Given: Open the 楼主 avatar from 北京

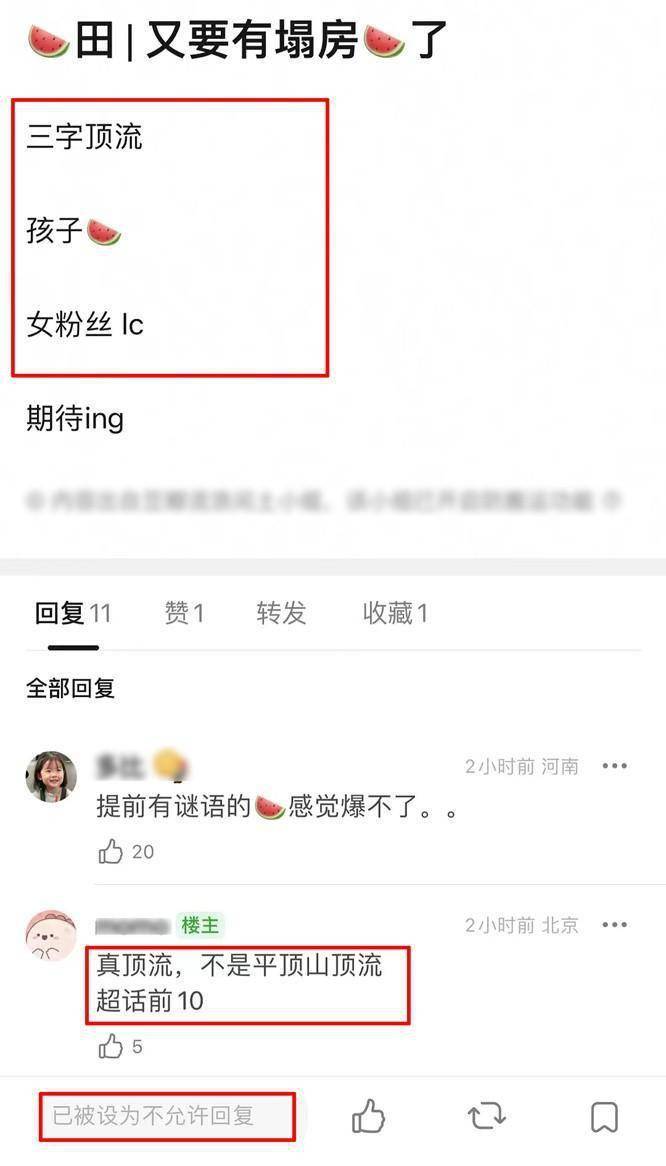Looking at the screenshot, I should pos(51,936).
